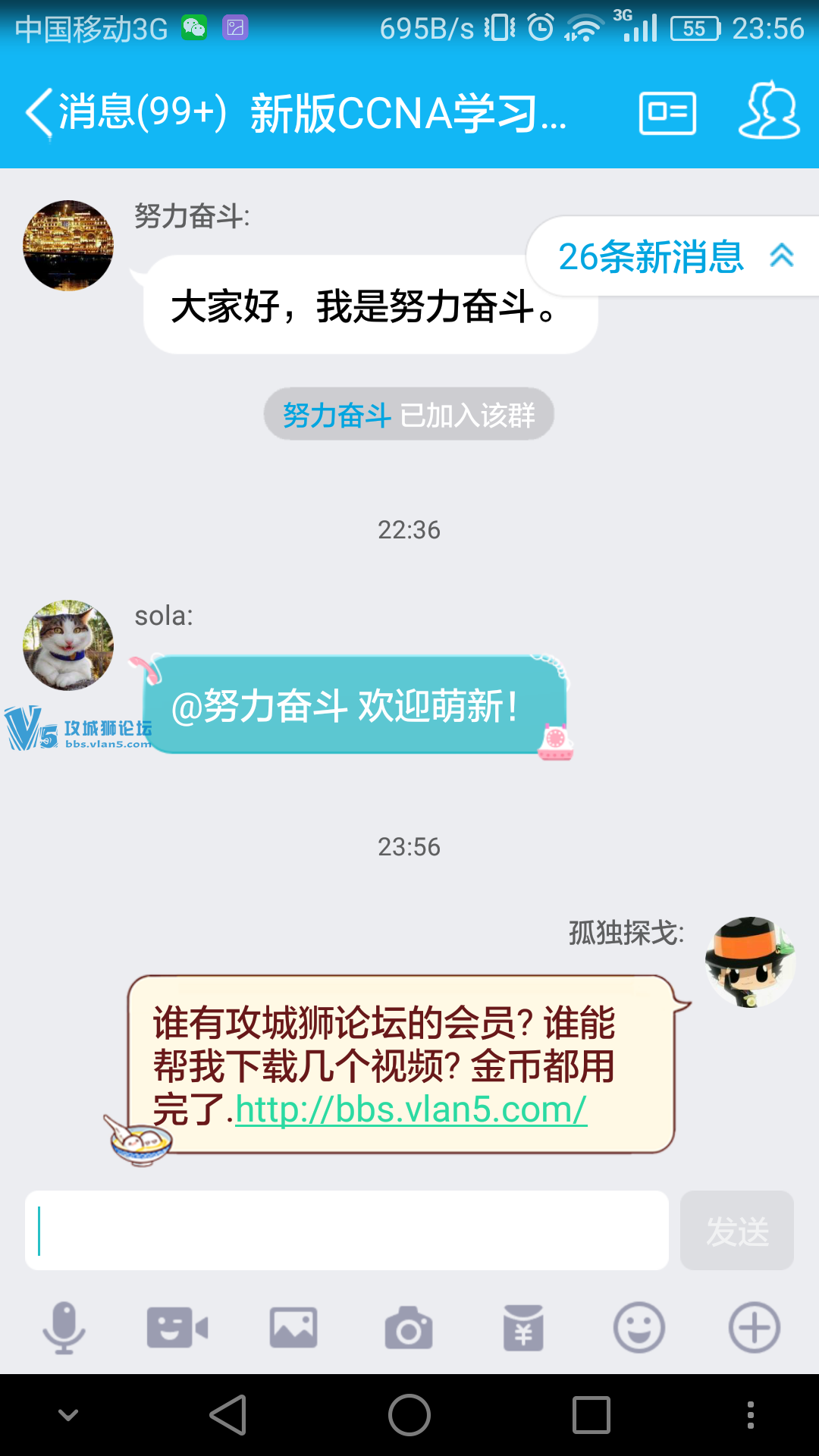Open the group members icon
The width and height of the screenshot is (819, 1456).
pos(769,112)
